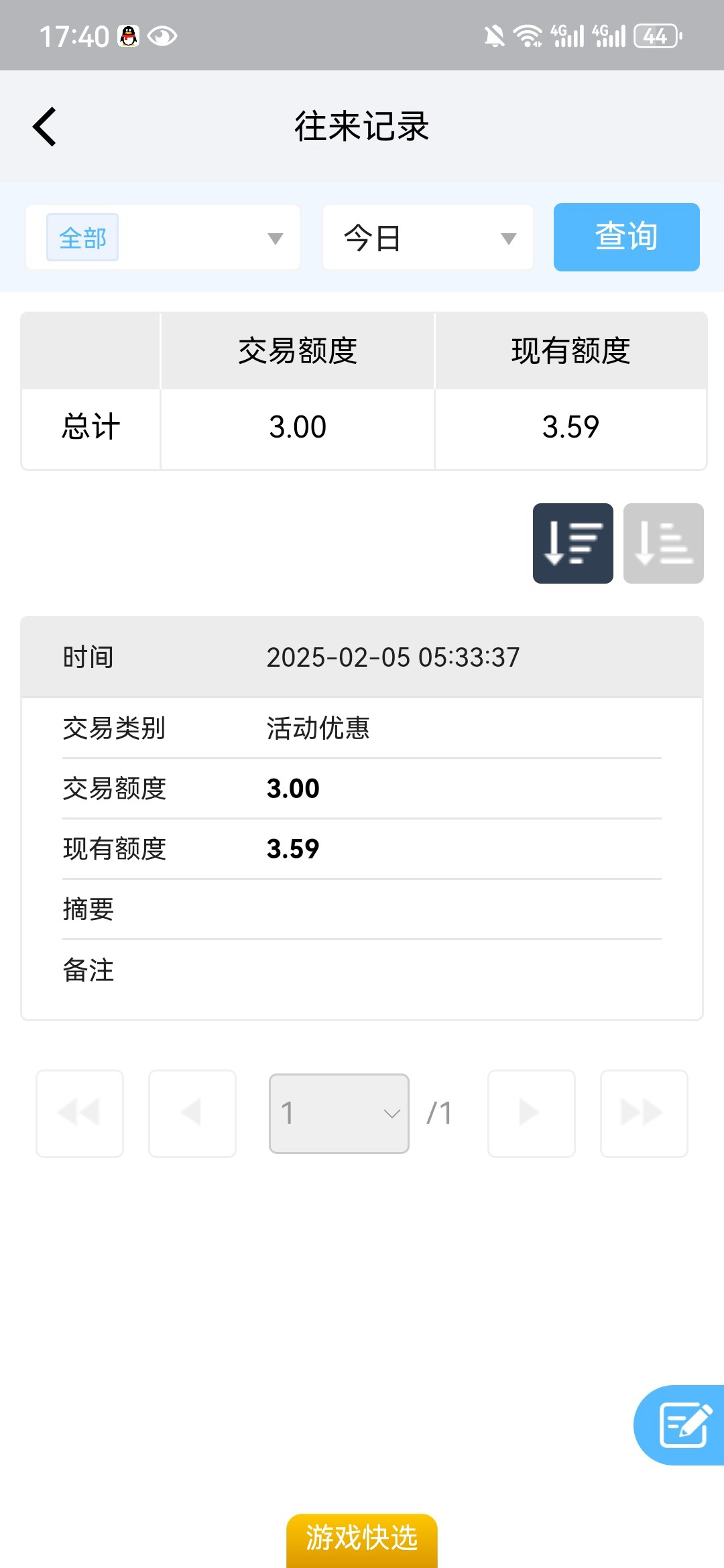Viewport: 724px width, 1568px height.
Task: Open the 今日 date range dropdown
Action: pos(428,238)
